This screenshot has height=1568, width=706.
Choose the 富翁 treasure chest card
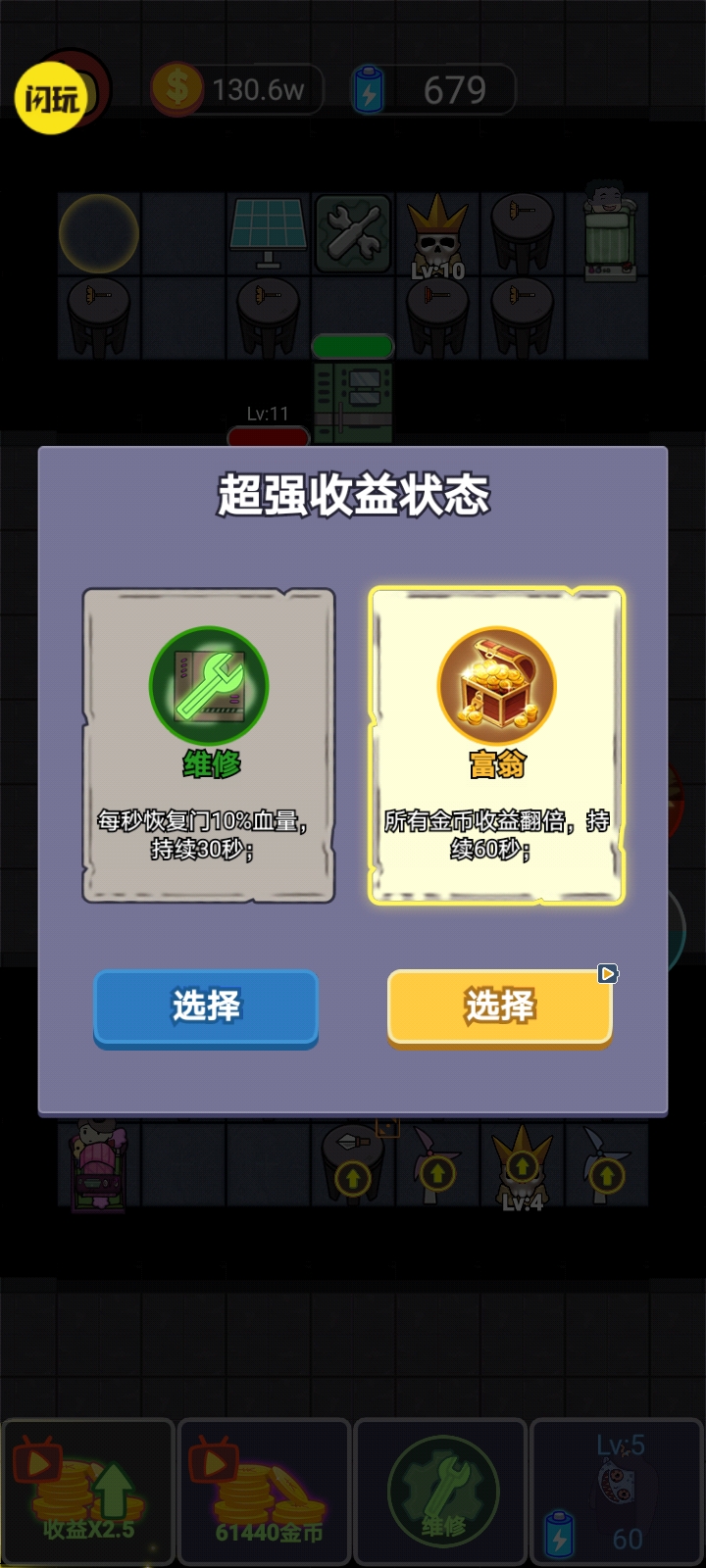point(496,745)
